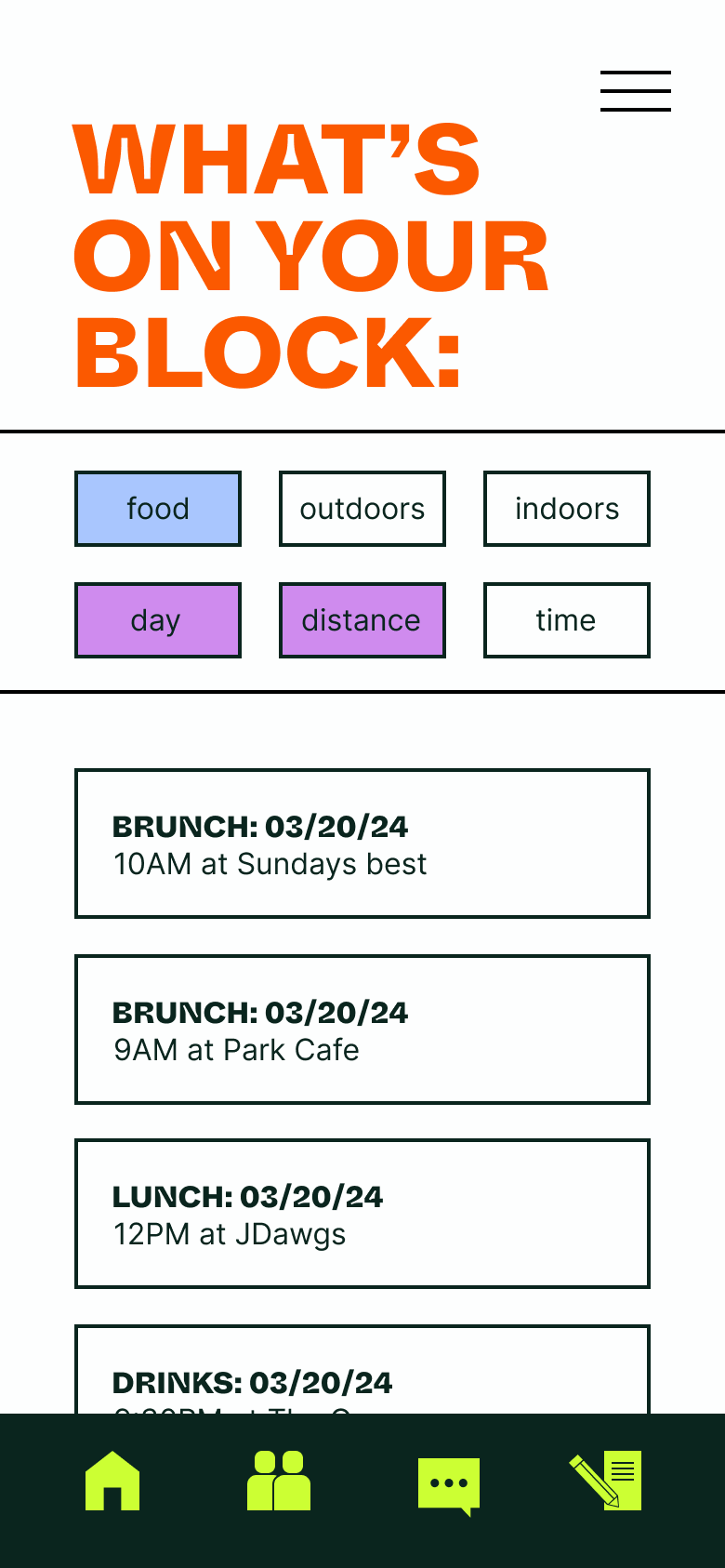Toggle the distance sort chip
Screen dimensions: 725x1568
(362, 620)
